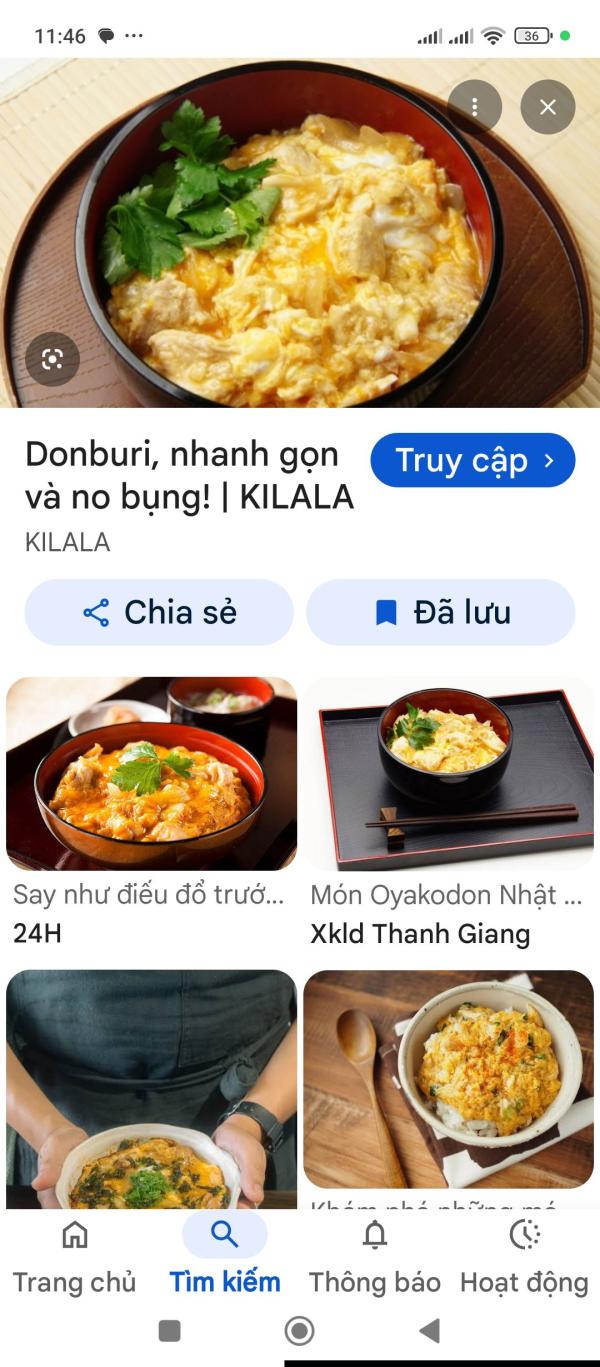Switch to the Hoạt động tab

click(x=524, y=1256)
